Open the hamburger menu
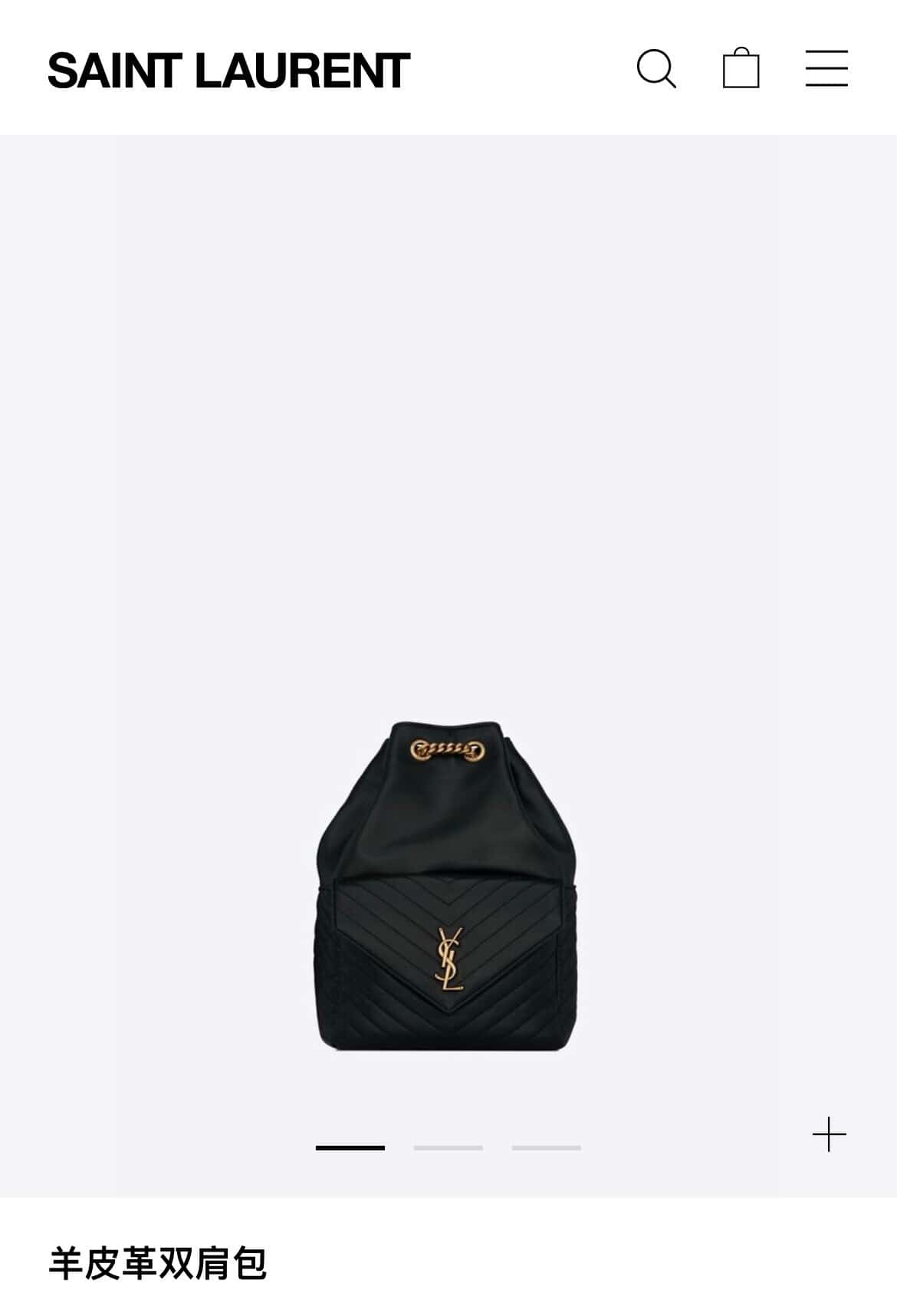This screenshot has height=1316, width=897. point(826,68)
